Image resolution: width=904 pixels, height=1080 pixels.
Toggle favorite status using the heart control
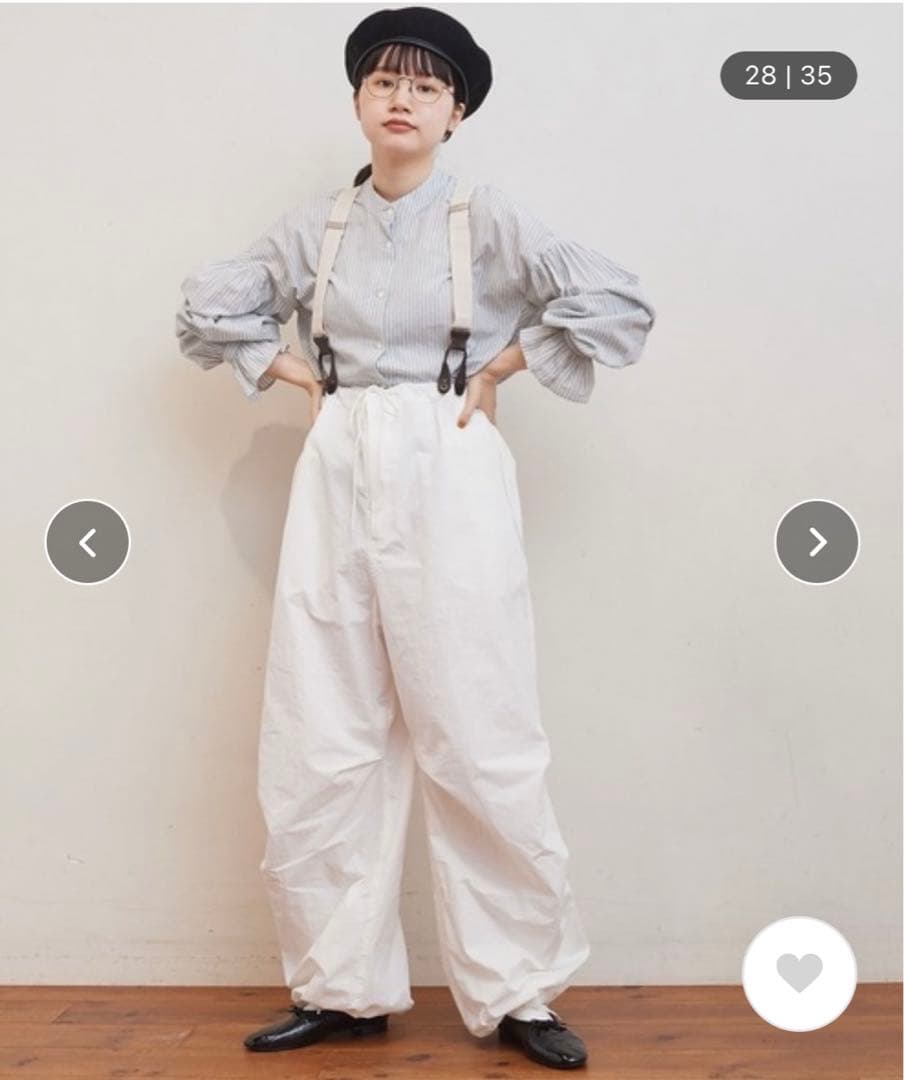(798, 971)
